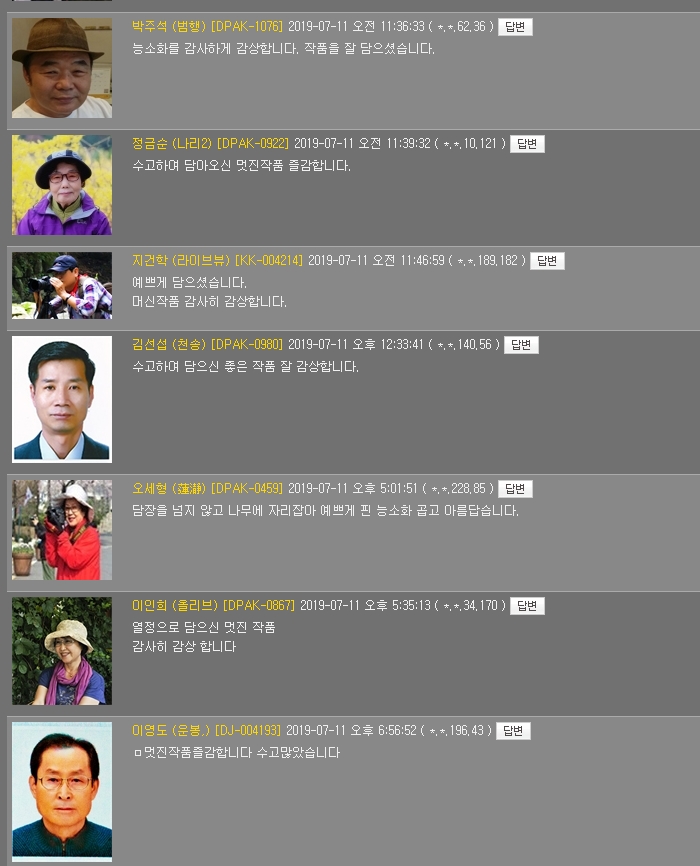The width and height of the screenshot is (700, 866).
Task: Open 이인희 (올리브) profile name link
Action: pos(175,606)
